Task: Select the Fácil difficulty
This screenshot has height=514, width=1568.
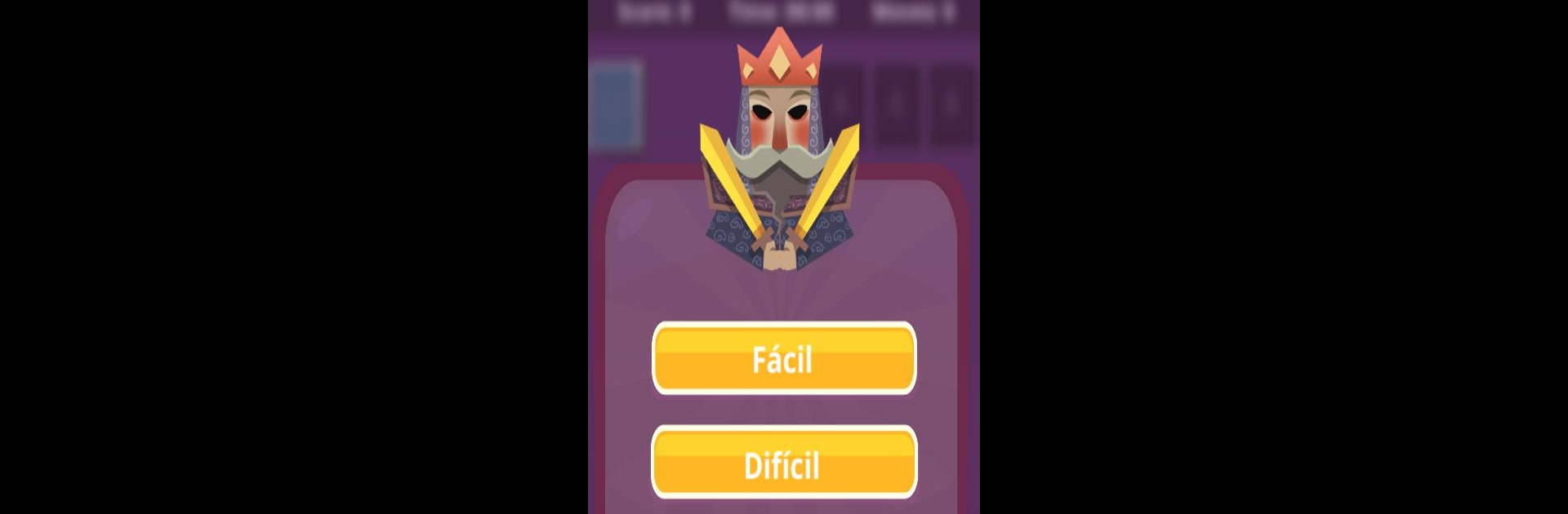Action: point(783,359)
